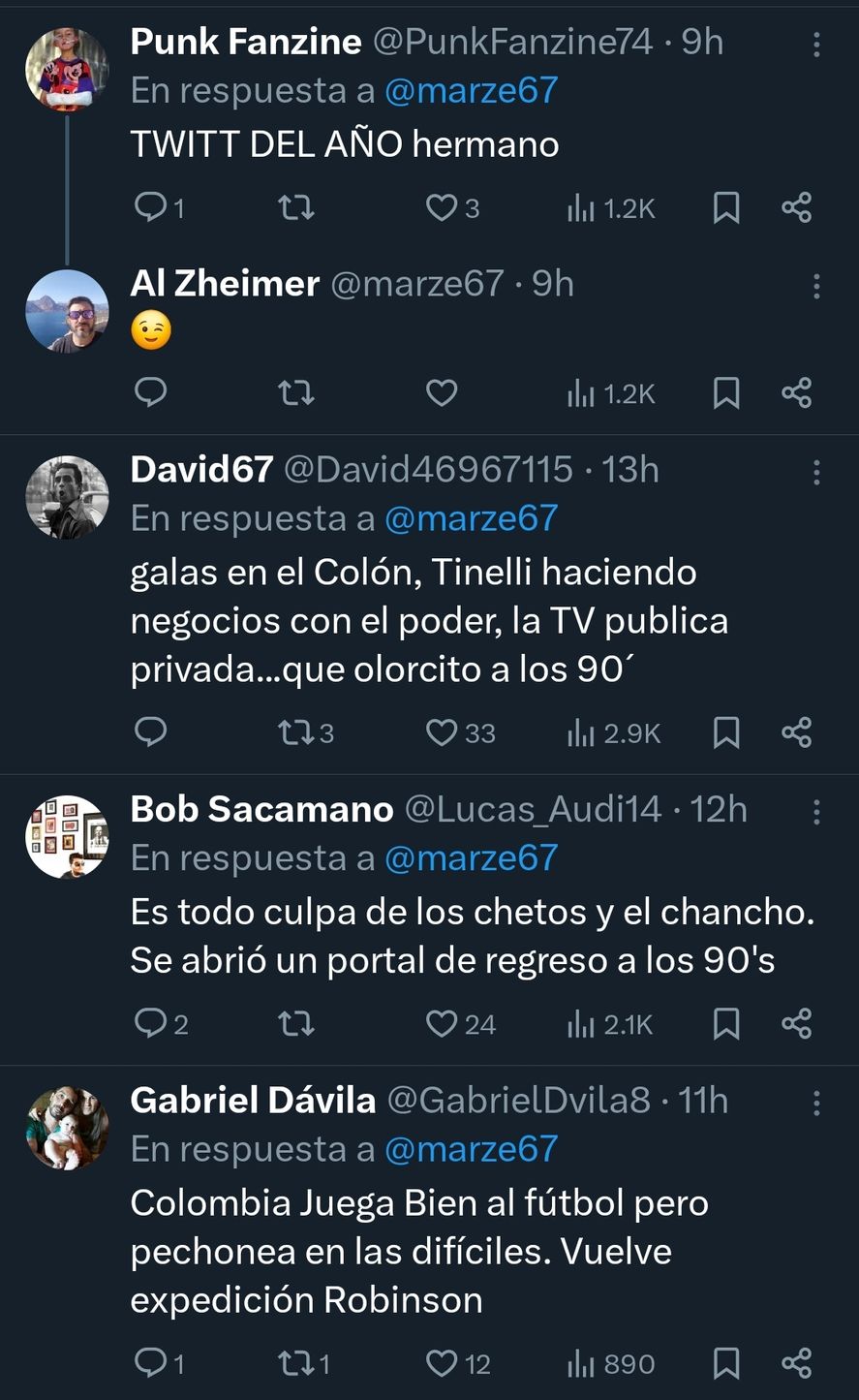Image resolution: width=859 pixels, height=1400 pixels.
Task: Like Punk Fanzine's reply
Action: [442, 208]
